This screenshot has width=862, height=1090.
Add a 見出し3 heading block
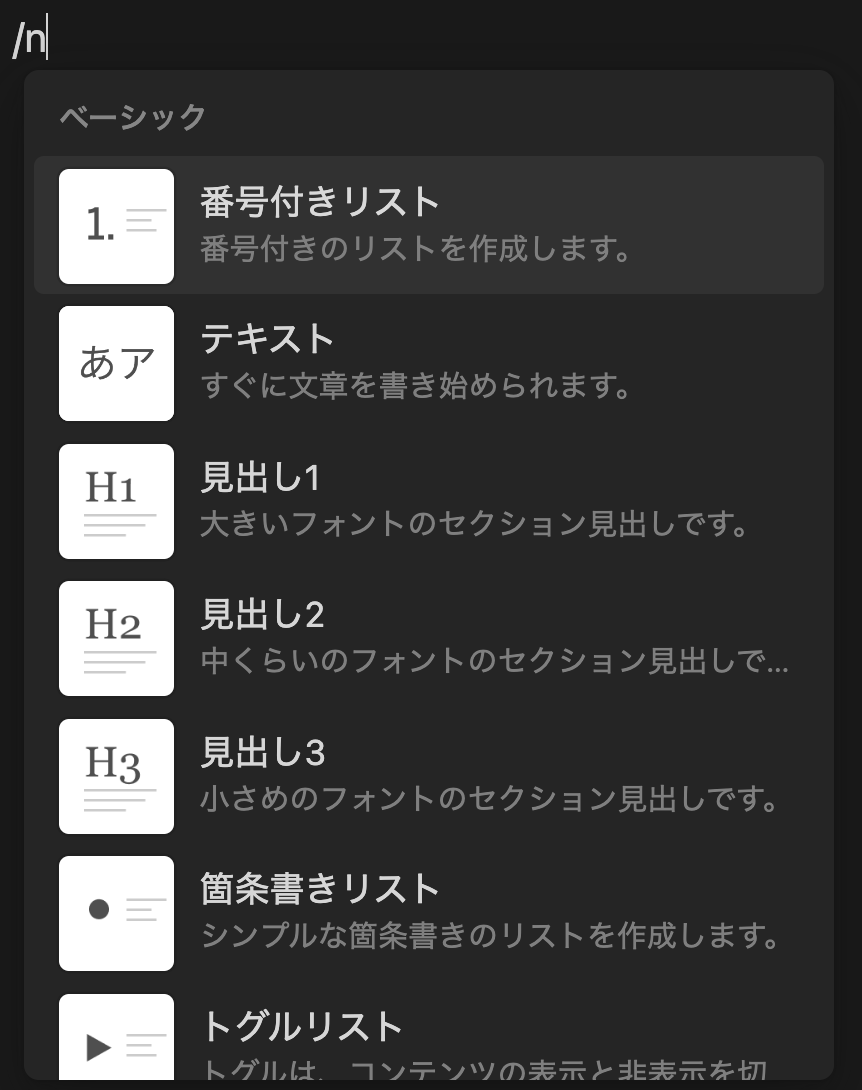[428, 776]
